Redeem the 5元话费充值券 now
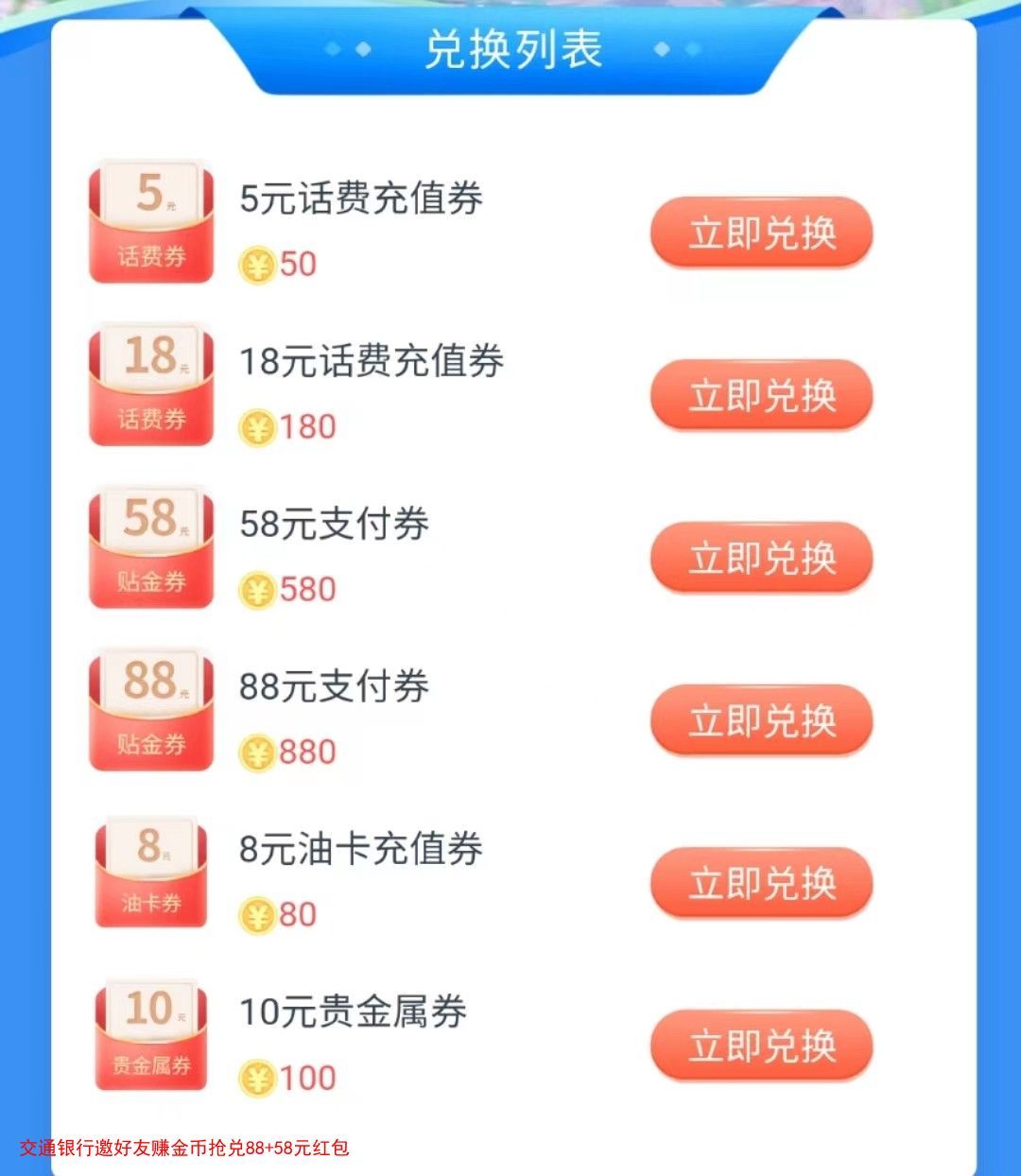Viewport: 1021px width, 1176px height. pyautogui.click(x=761, y=233)
